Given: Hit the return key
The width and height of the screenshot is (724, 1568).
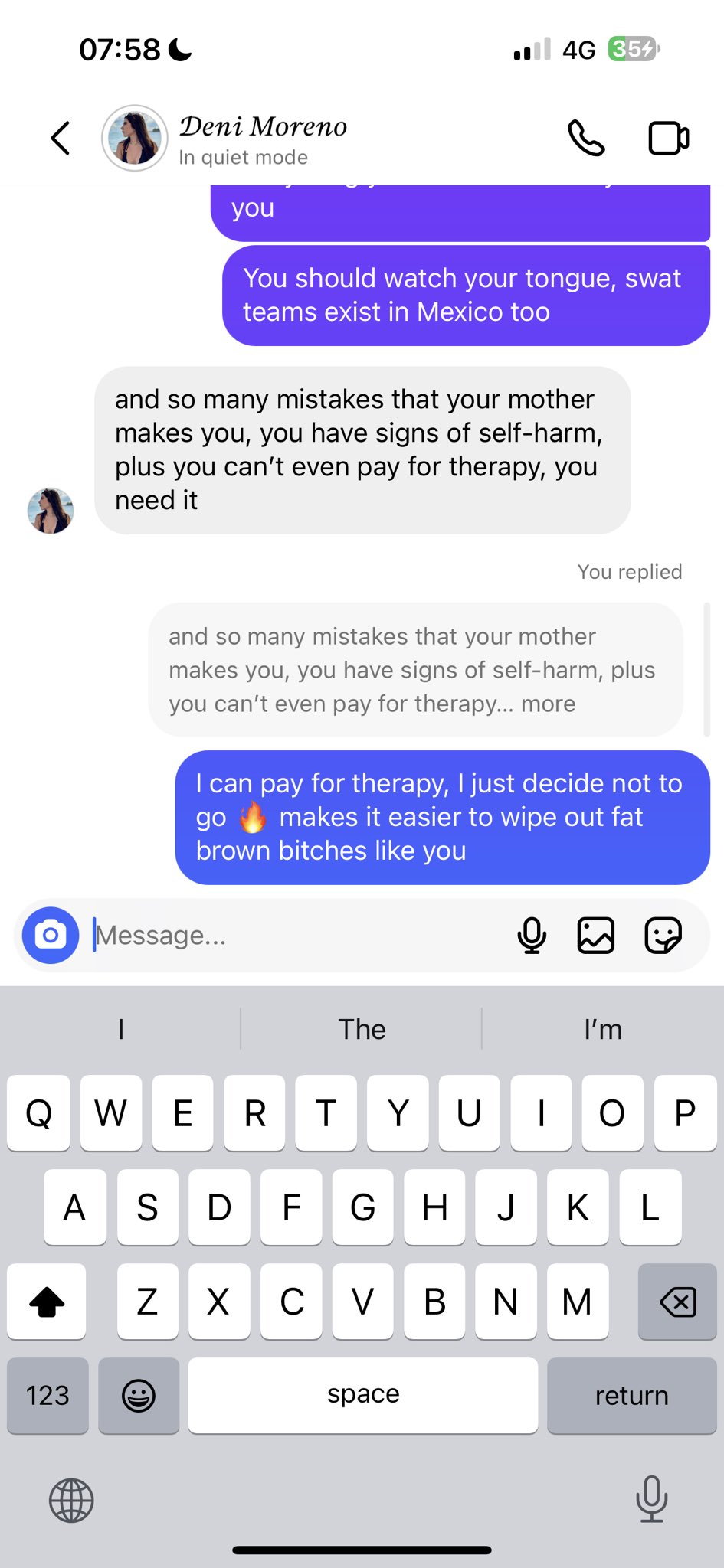Looking at the screenshot, I should (x=631, y=1395).
